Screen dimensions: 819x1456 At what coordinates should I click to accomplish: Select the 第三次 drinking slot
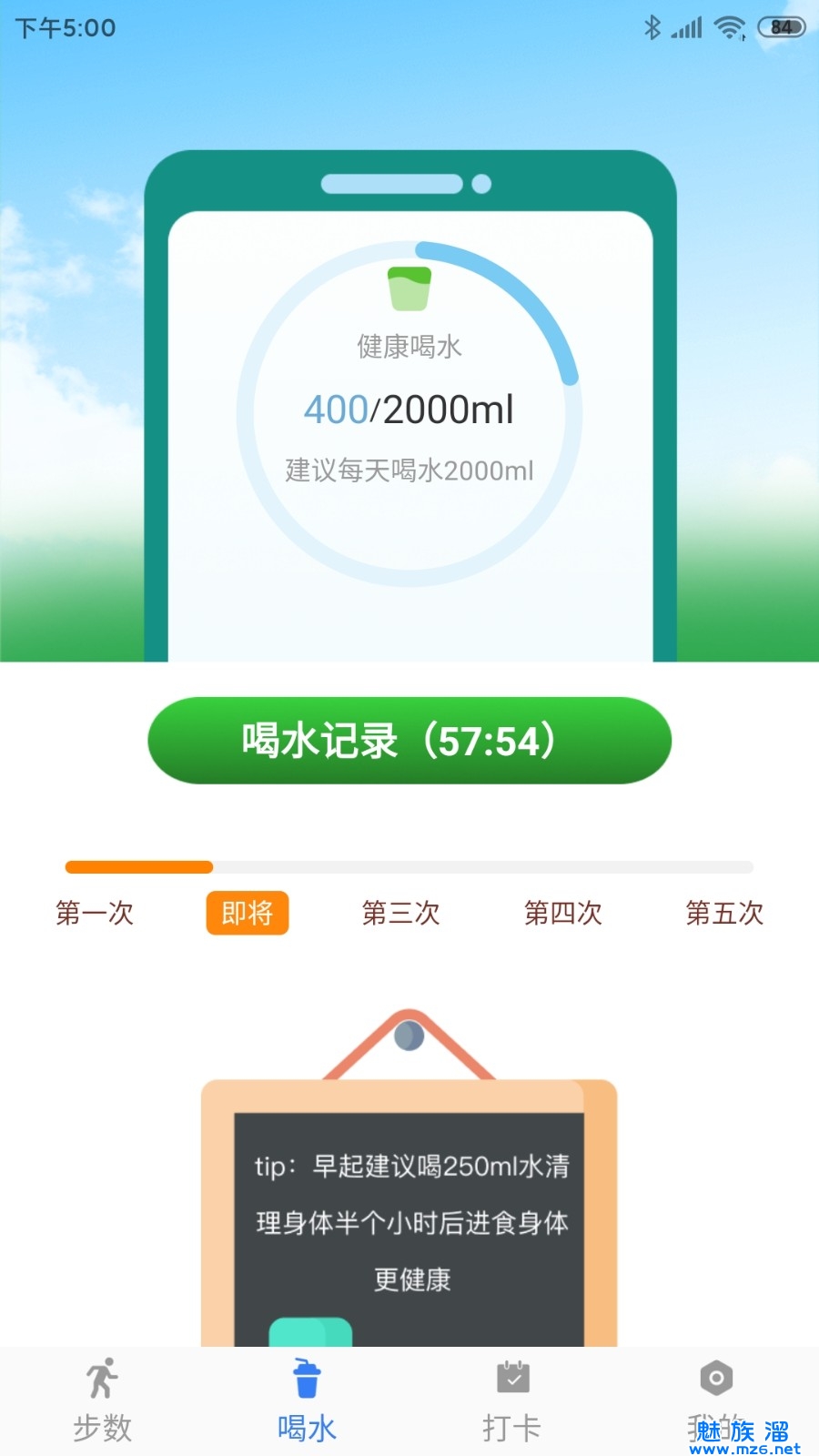401,913
